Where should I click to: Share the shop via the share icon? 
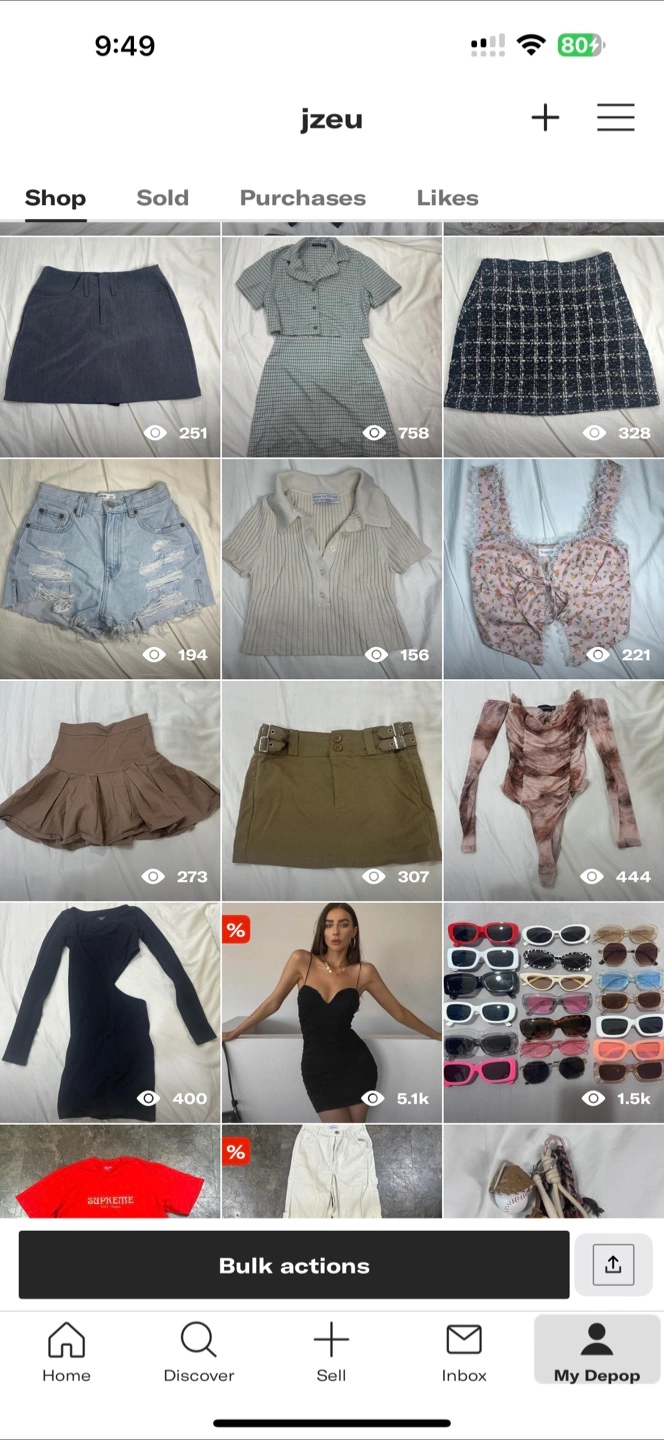(613, 1265)
